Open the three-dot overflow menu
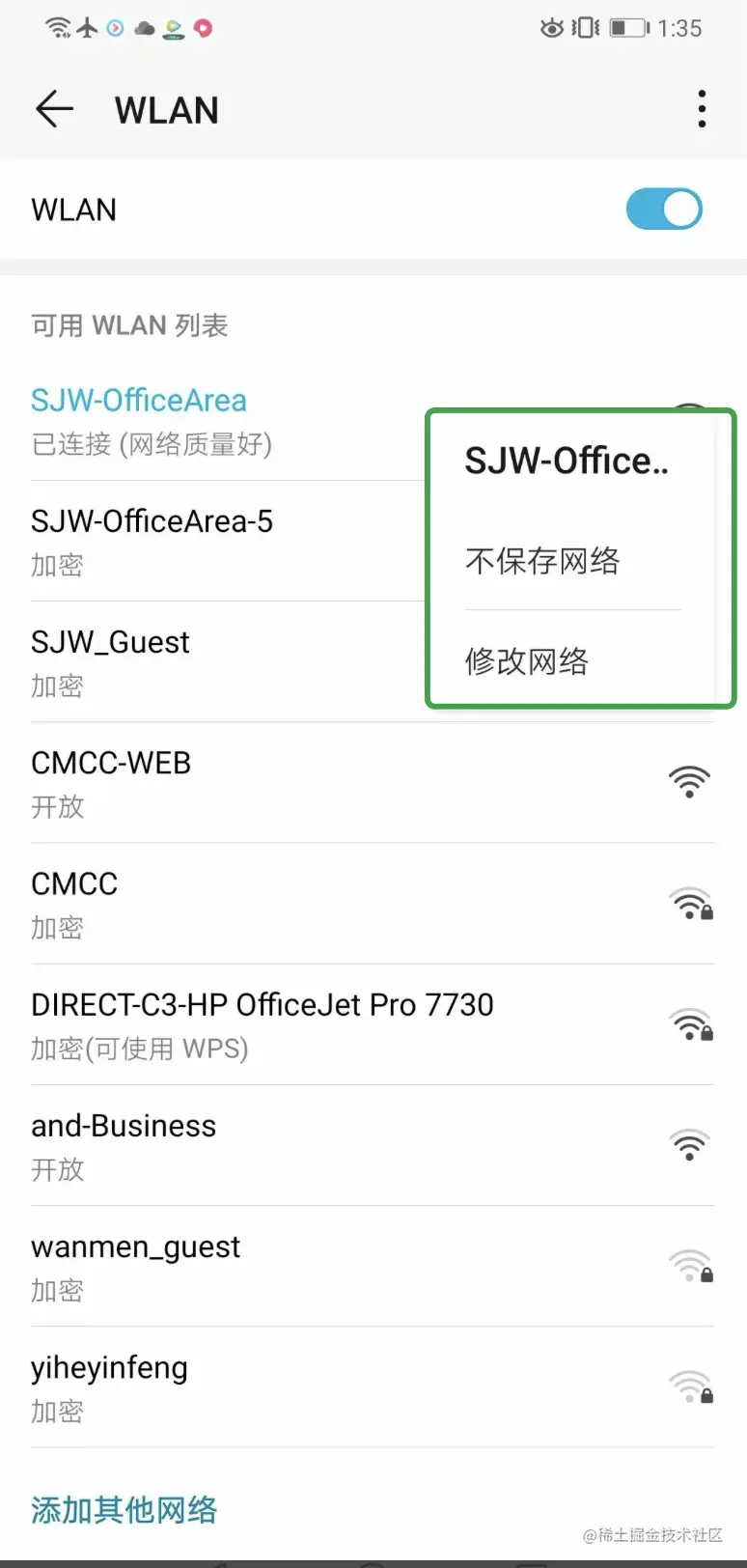 tap(701, 109)
